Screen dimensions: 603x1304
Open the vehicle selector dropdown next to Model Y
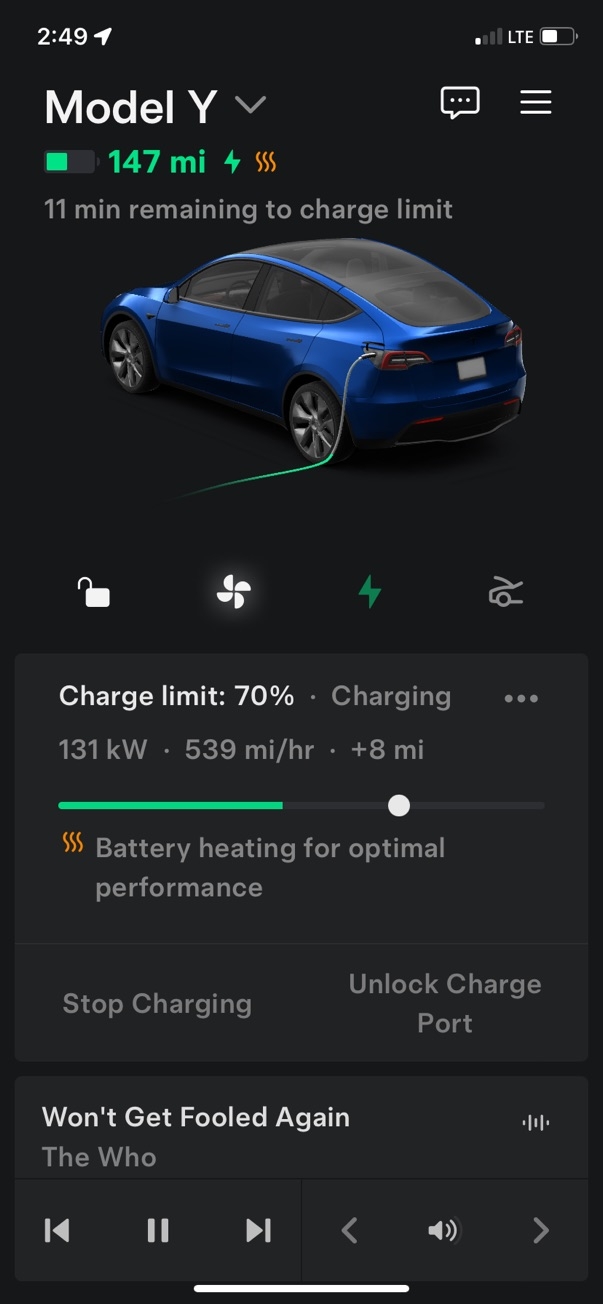tap(250, 105)
